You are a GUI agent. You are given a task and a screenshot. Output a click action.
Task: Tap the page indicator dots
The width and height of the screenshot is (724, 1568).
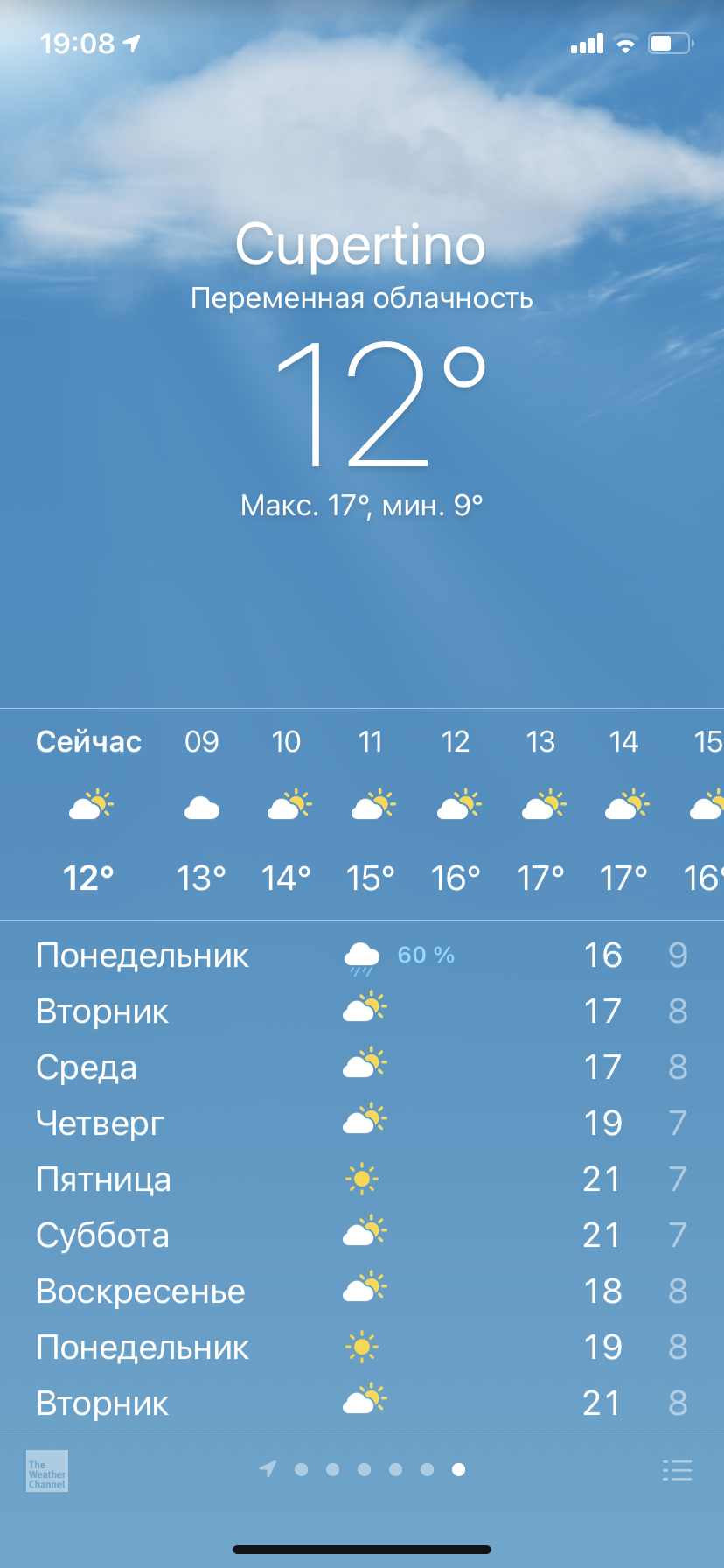362,1469
